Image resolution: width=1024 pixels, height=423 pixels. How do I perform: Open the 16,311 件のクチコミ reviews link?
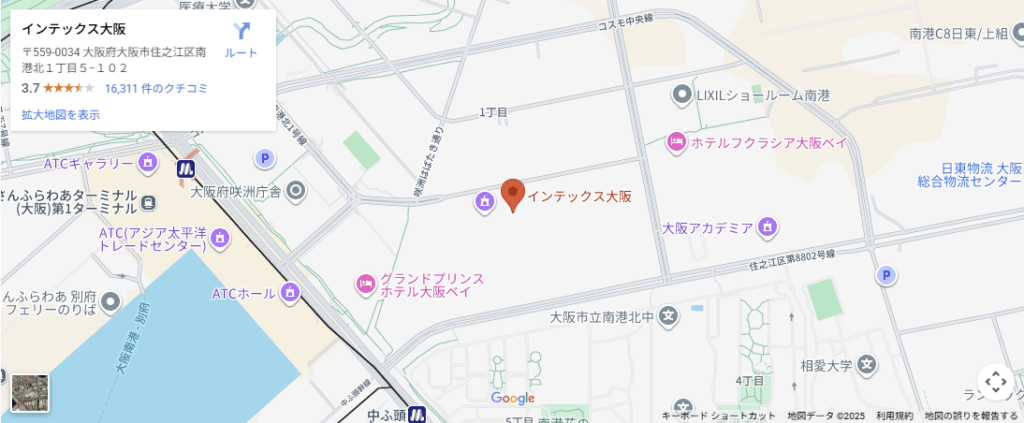pyautogui.click(x=156, y=88)
